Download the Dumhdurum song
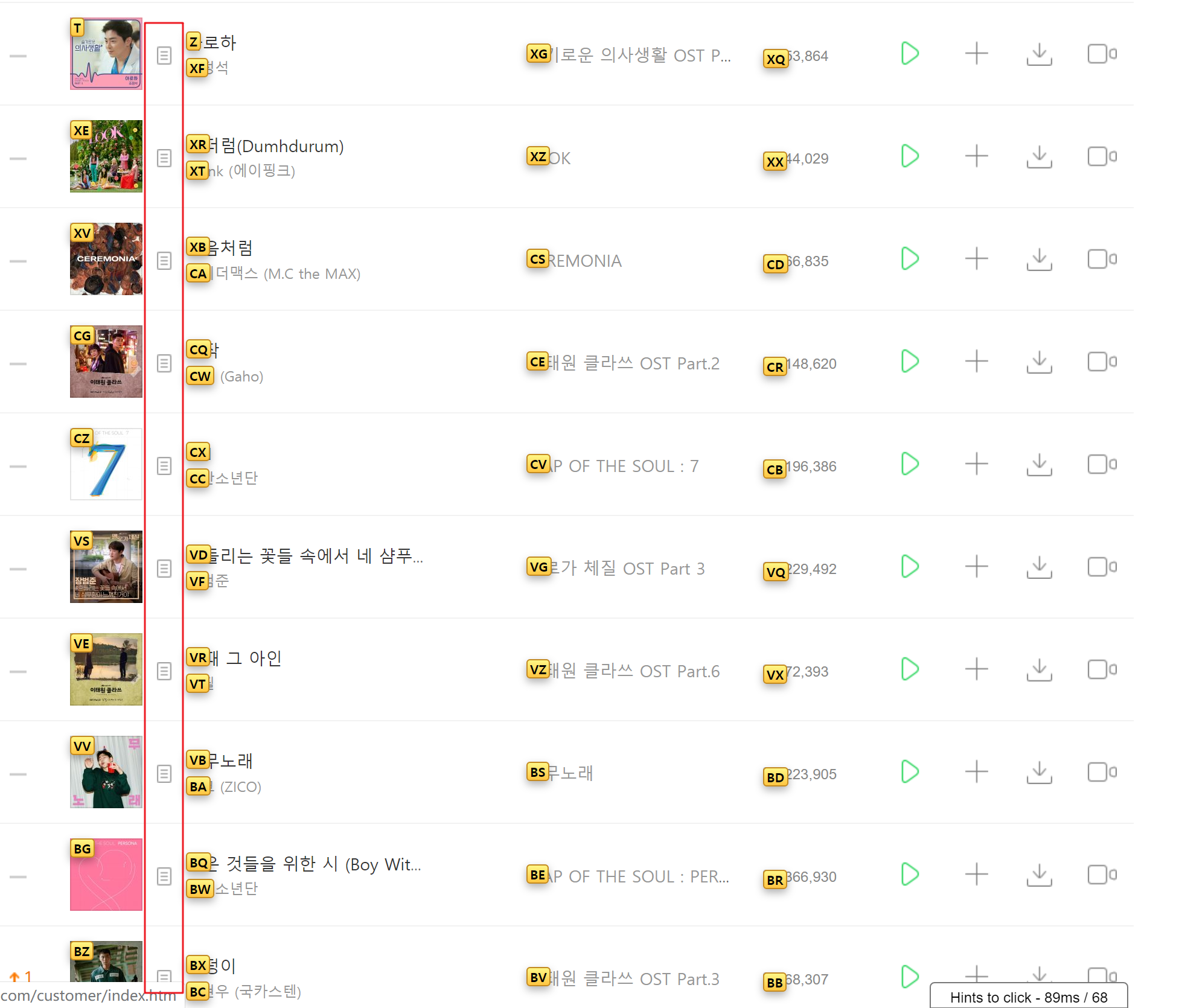The image size is (1182, 1008). coord(1039,156)
